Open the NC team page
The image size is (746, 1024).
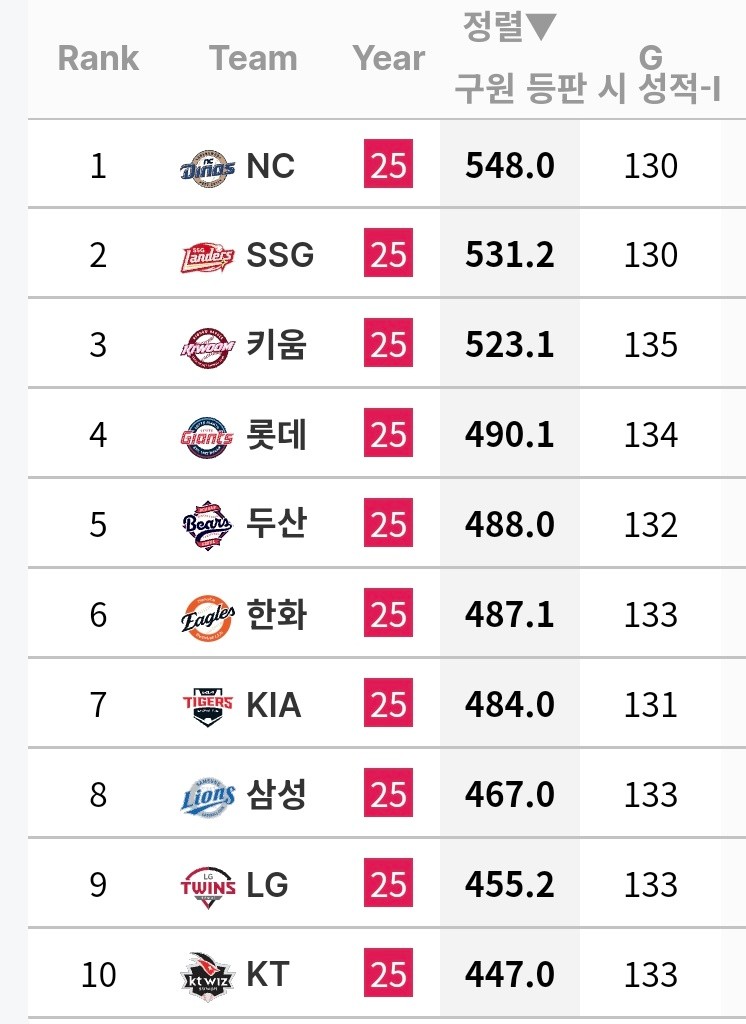[270, 166]
